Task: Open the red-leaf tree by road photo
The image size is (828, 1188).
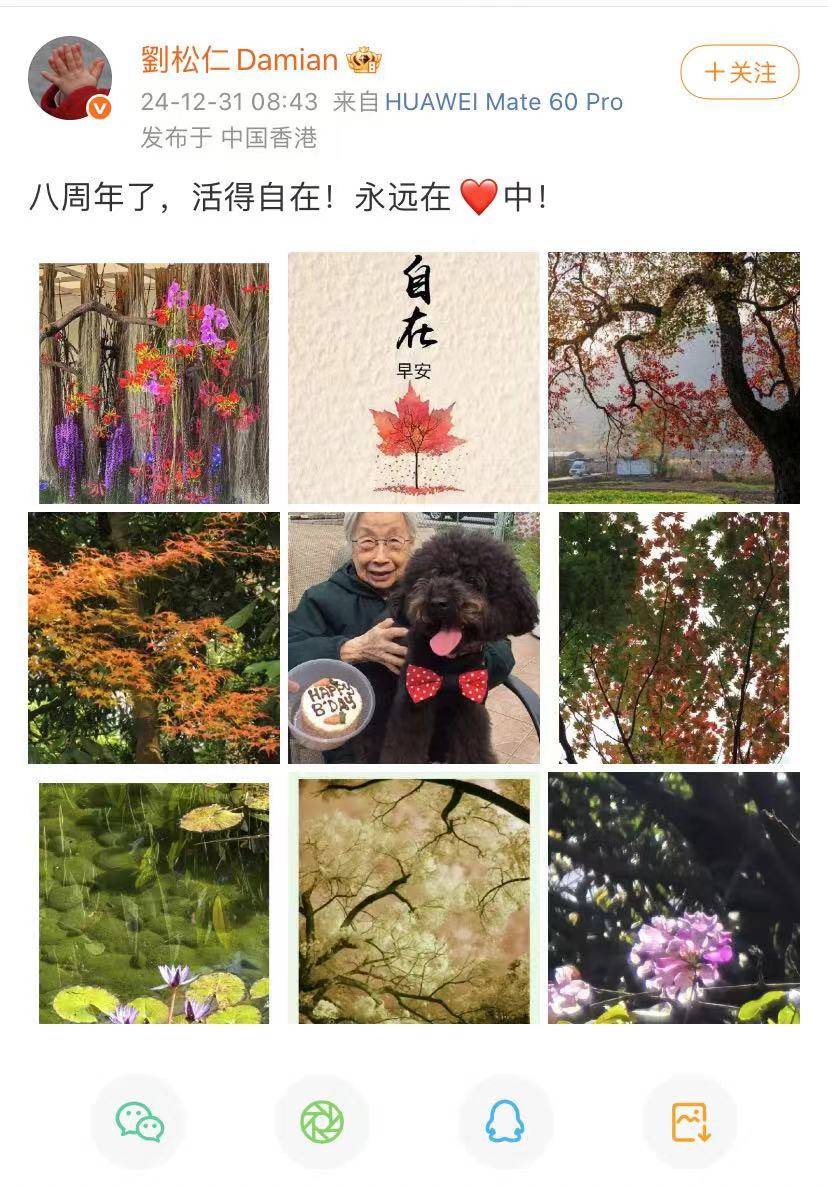Action: tap(673, 378)
